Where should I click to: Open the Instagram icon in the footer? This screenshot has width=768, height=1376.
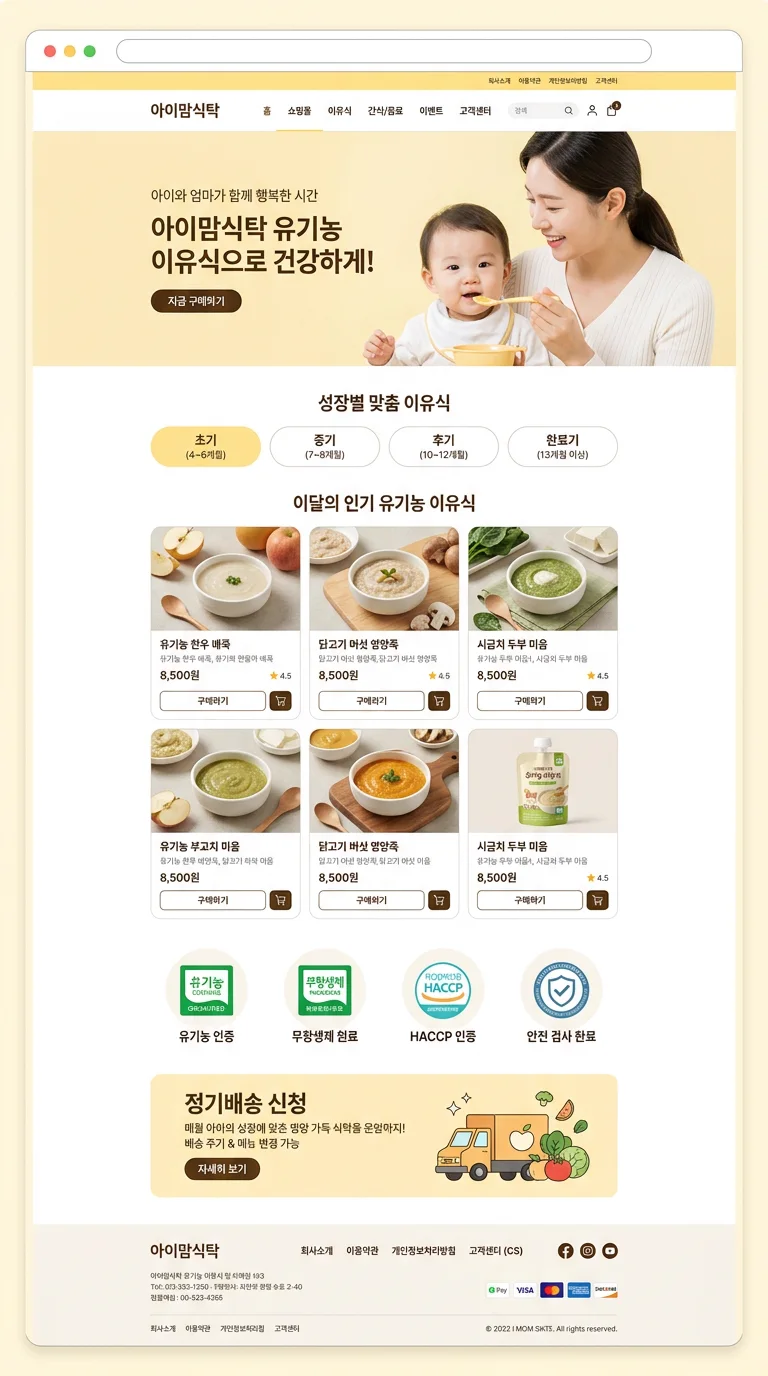588,1251
